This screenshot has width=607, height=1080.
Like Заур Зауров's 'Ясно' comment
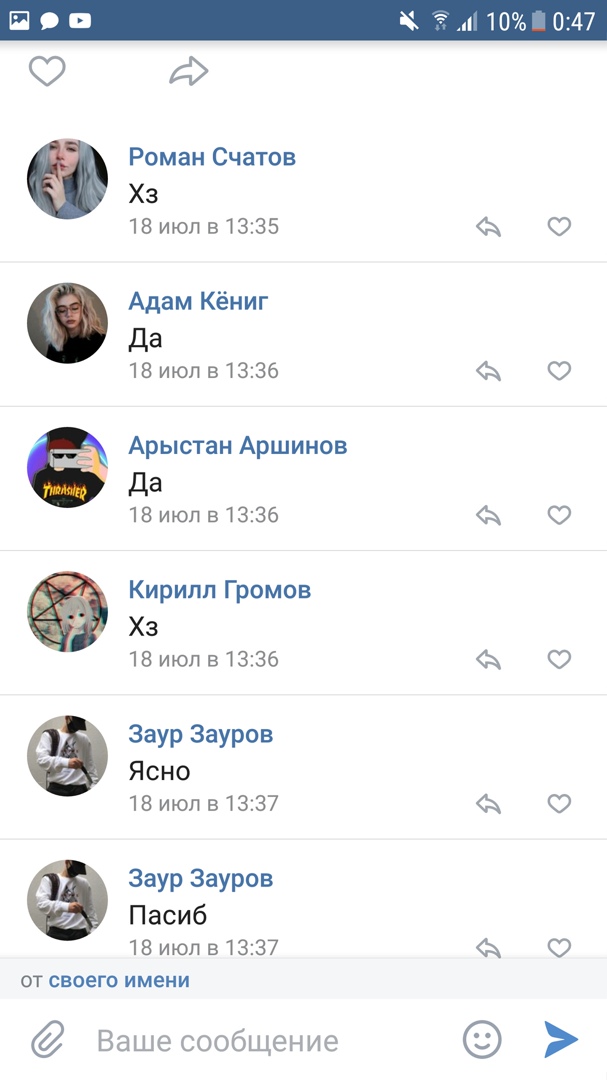(559, 803)
